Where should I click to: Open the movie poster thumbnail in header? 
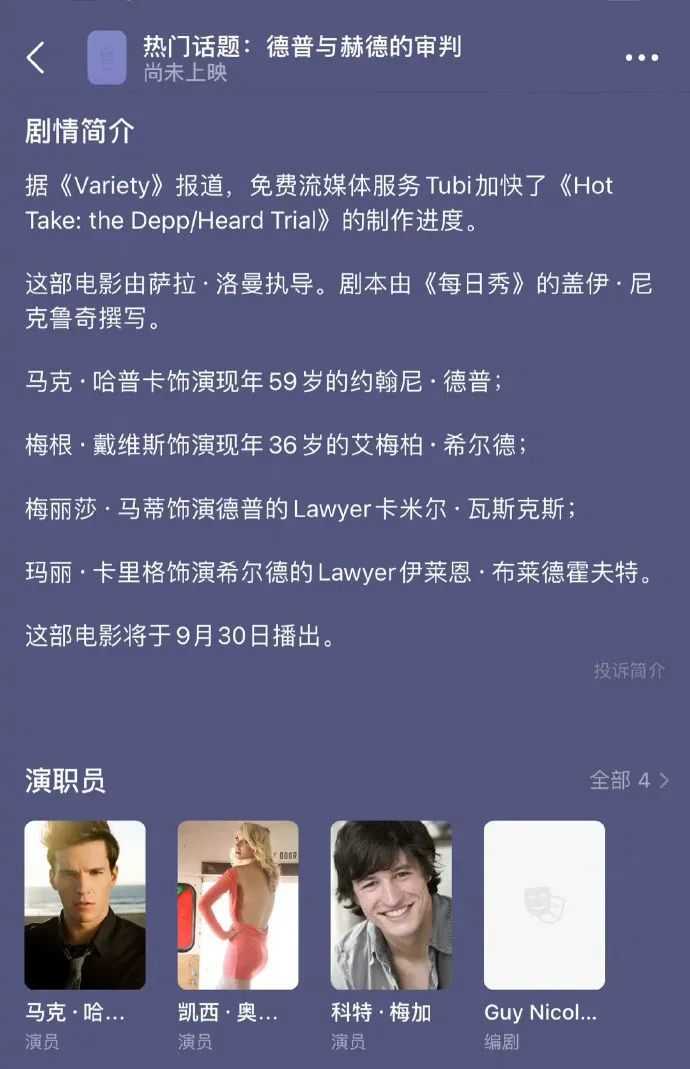[x=107, y=57]
